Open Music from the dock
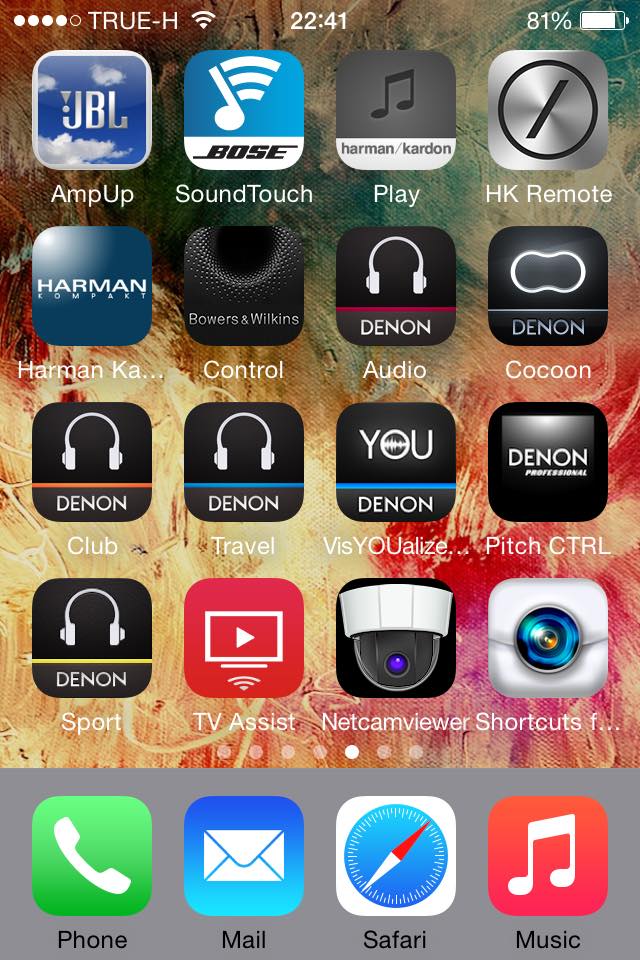 click(548, 856)
